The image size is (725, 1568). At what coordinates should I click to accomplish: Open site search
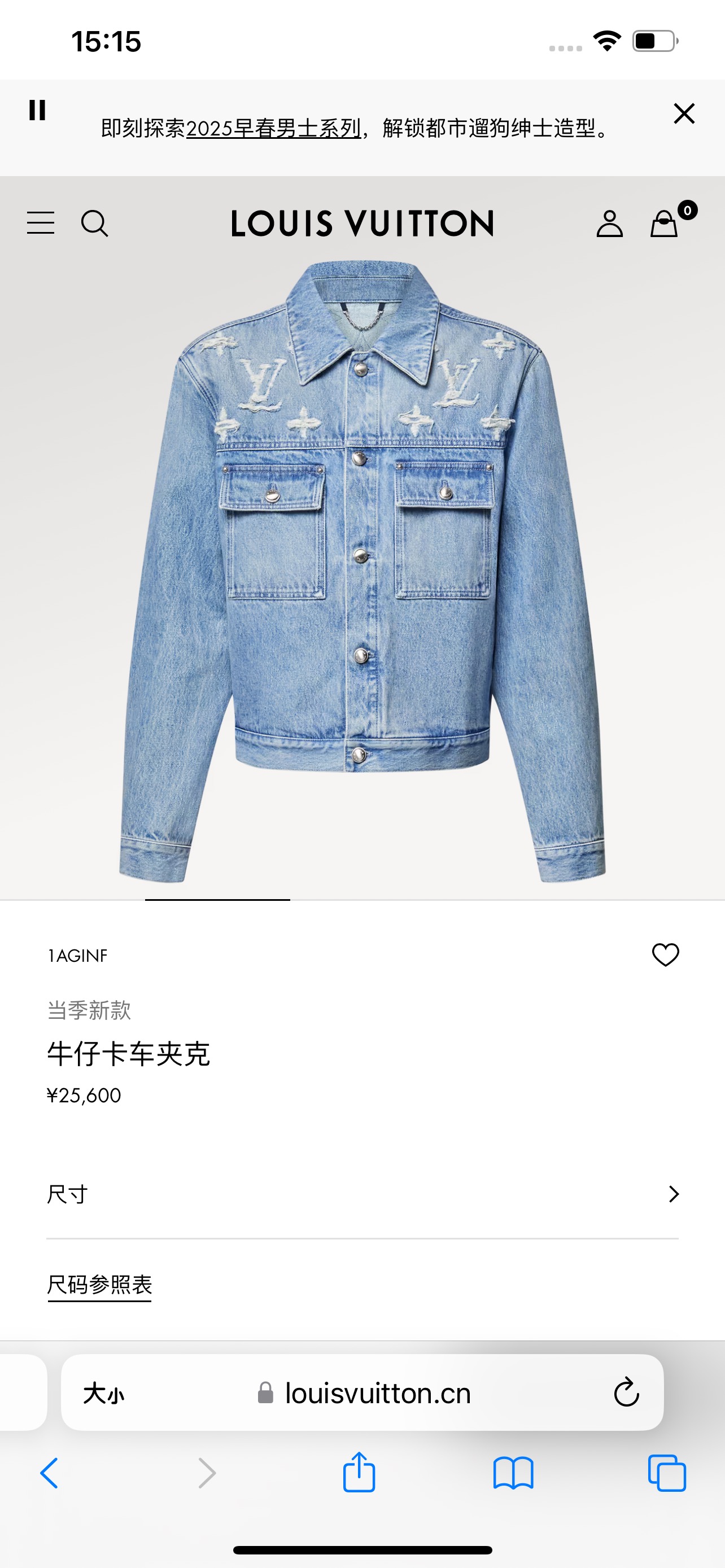(x=94, y=224)
